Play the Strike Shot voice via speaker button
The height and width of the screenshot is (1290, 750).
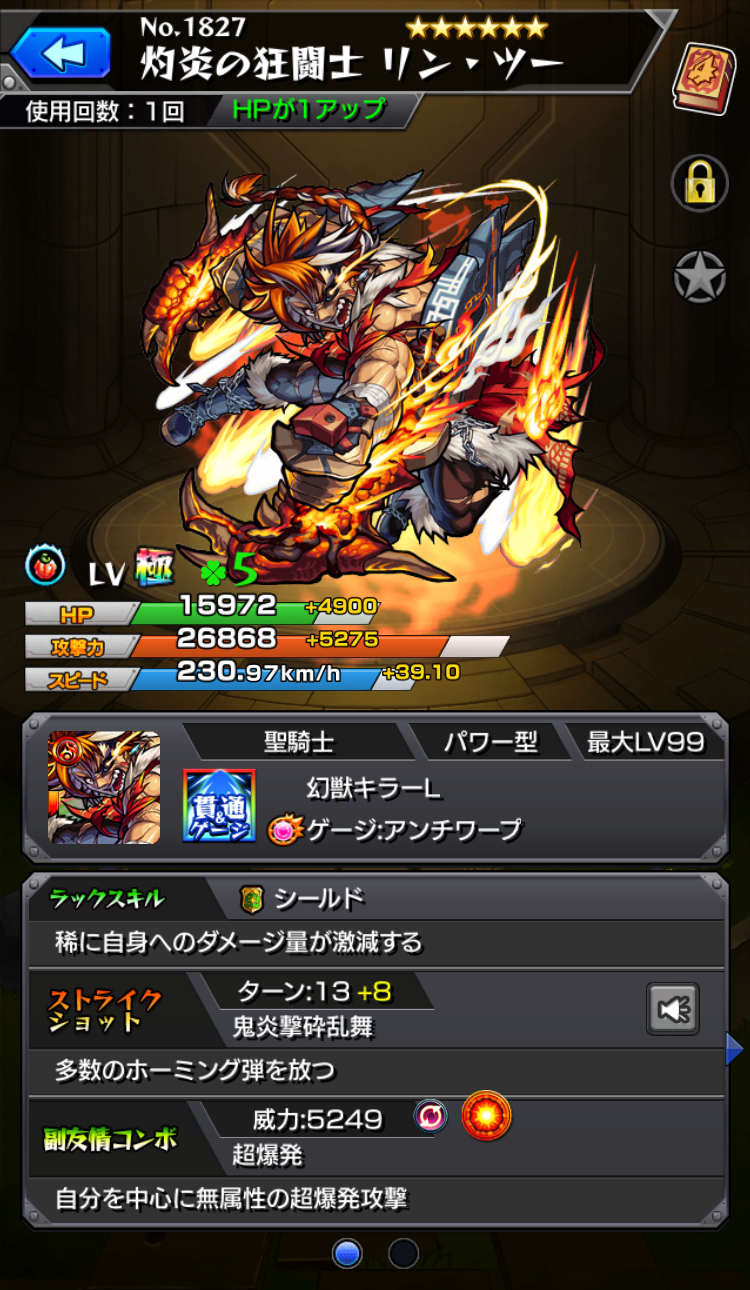point(672,1009)
